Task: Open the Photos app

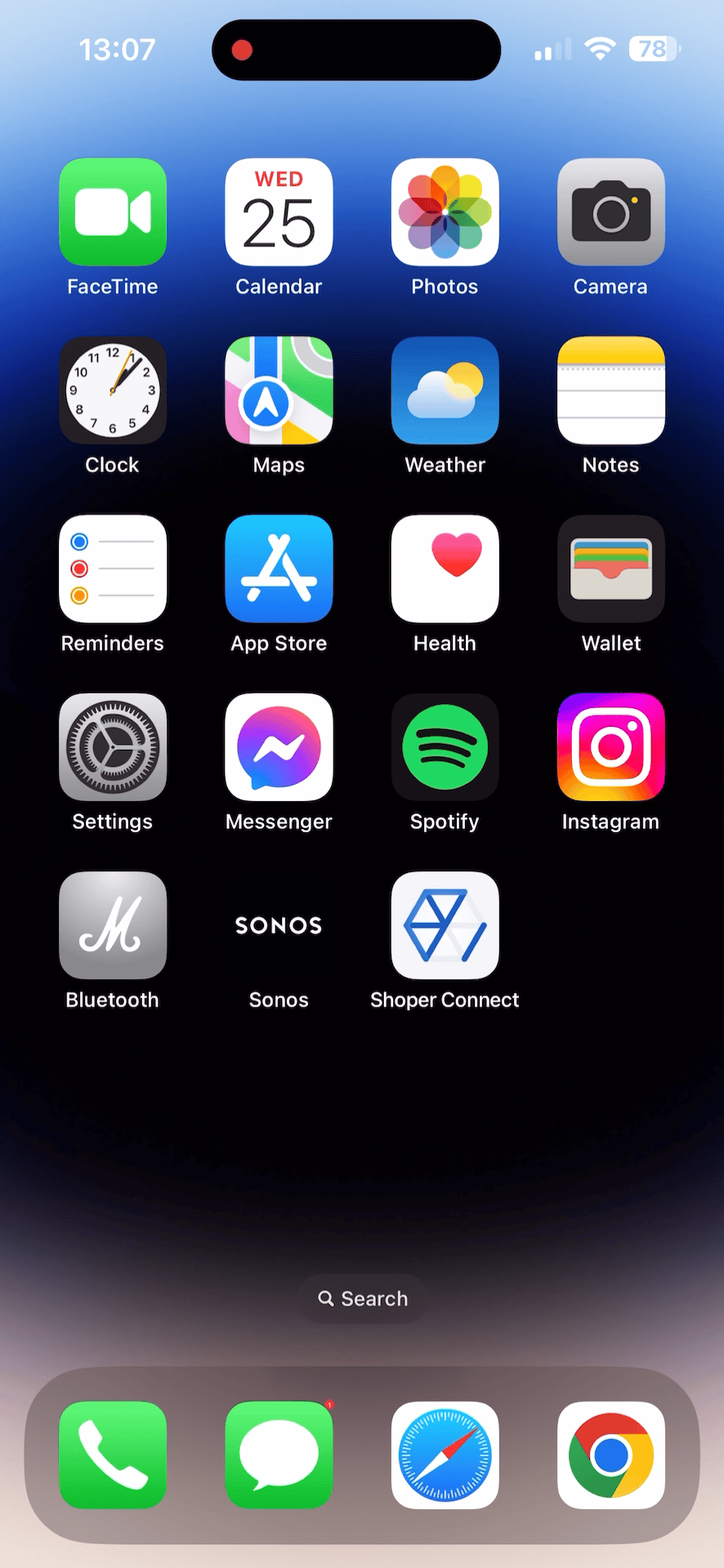Action: coord(445,212)
